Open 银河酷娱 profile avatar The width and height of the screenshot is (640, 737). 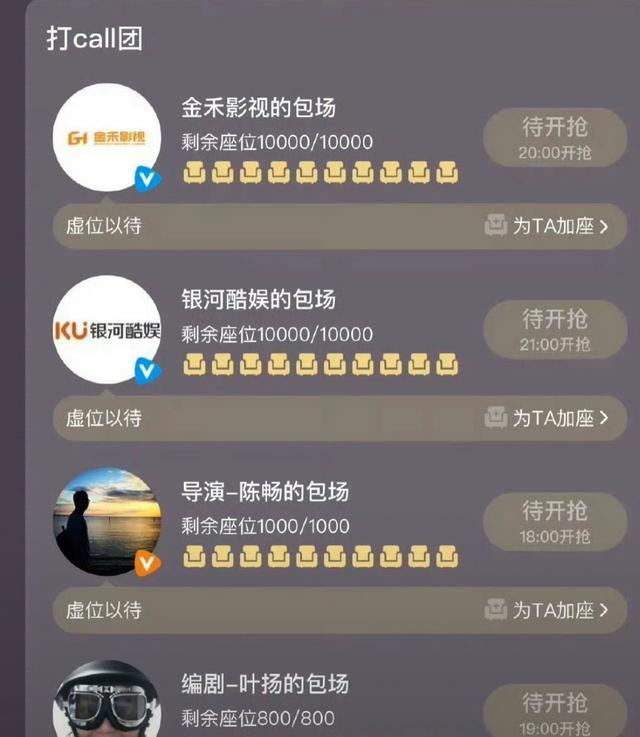click(x=106, y=329)
